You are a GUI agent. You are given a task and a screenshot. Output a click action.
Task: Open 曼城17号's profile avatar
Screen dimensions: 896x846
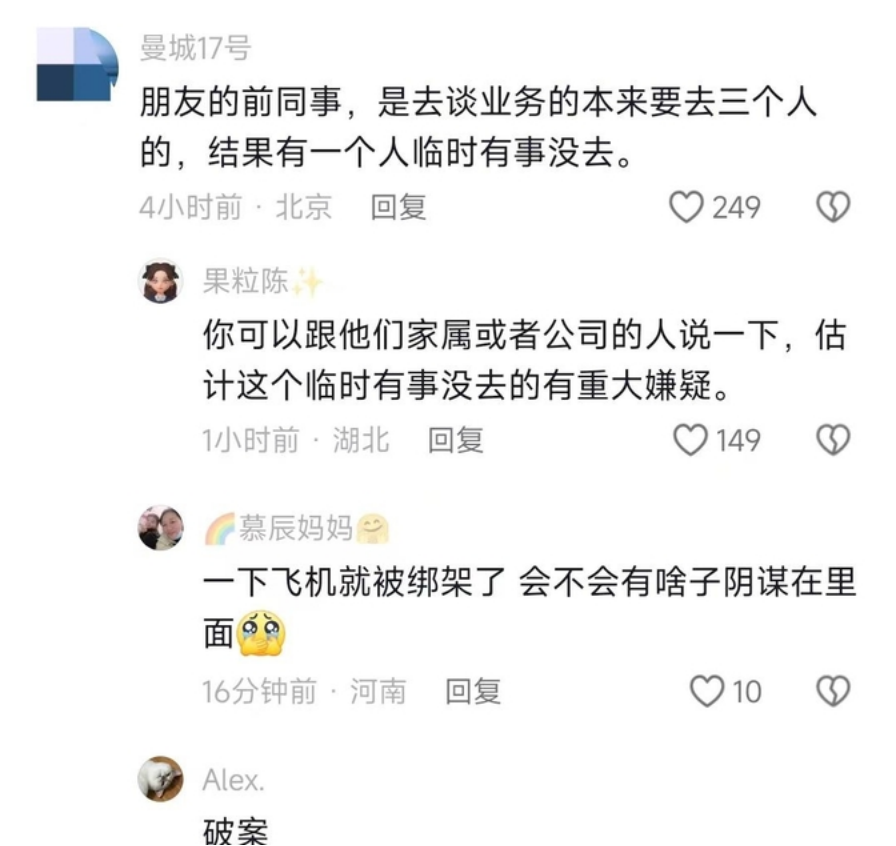coord(78,64)
